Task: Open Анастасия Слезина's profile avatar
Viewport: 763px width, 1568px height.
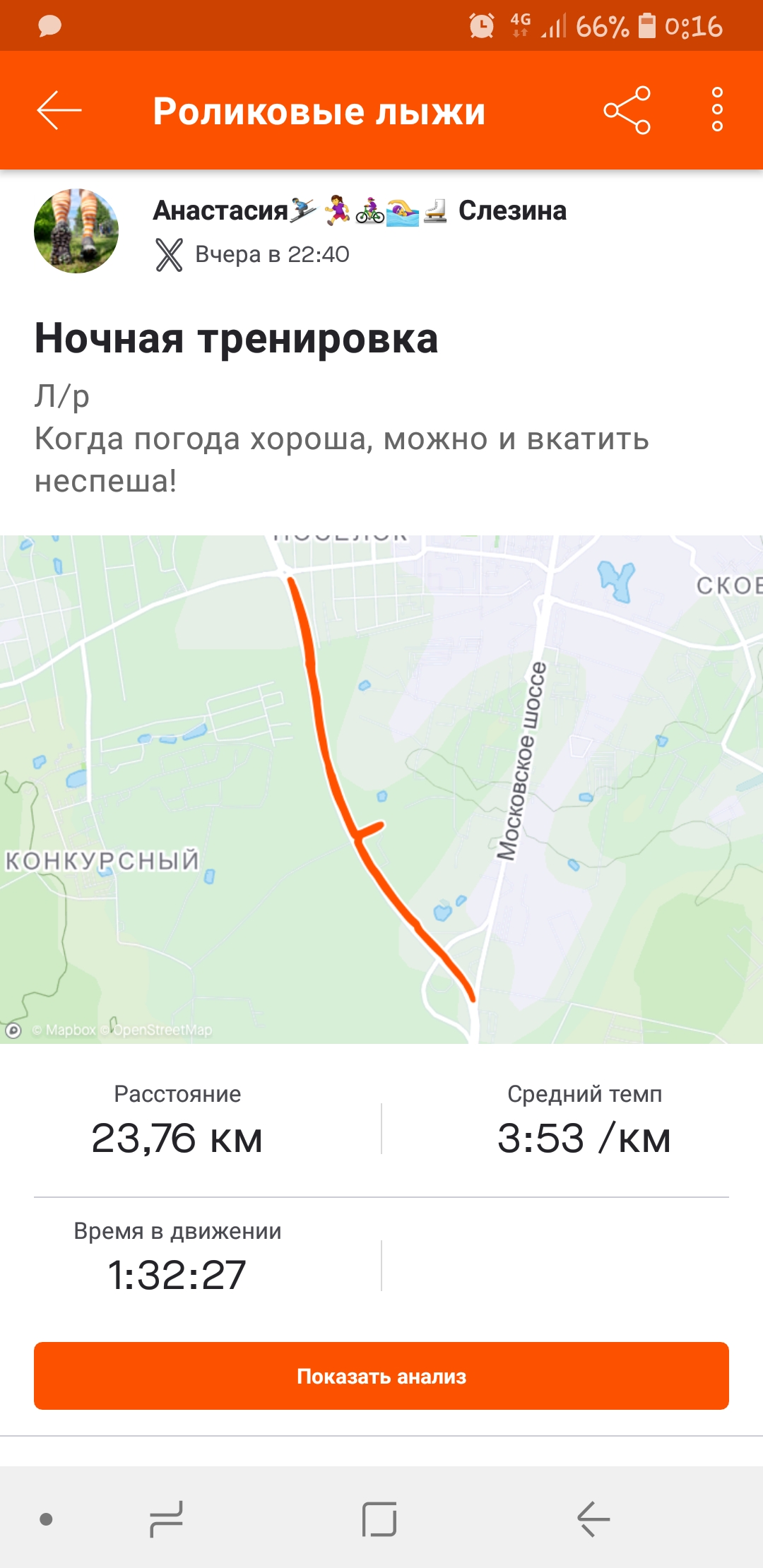Action: click(76, 231)
